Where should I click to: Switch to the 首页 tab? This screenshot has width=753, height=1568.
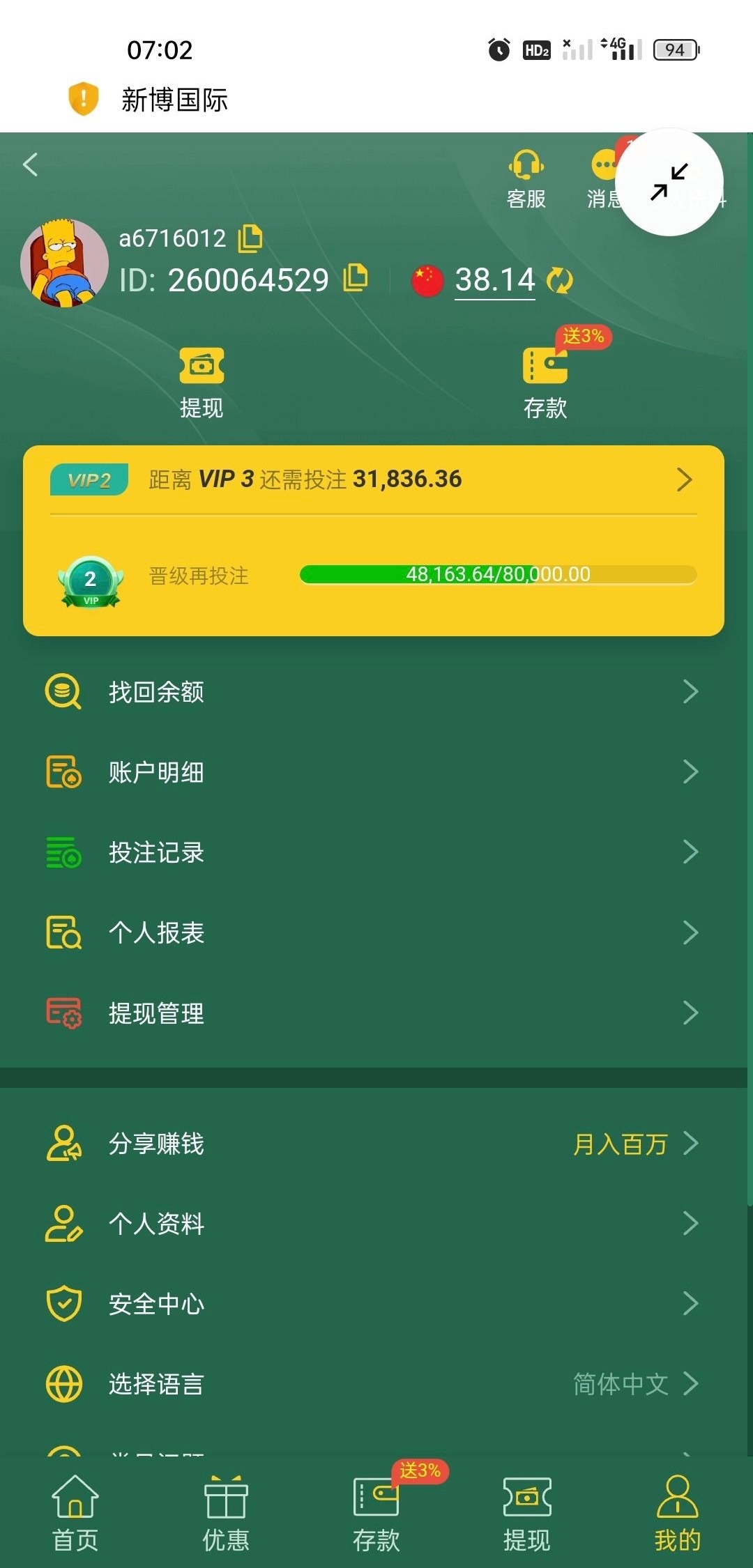(75, 1514)
